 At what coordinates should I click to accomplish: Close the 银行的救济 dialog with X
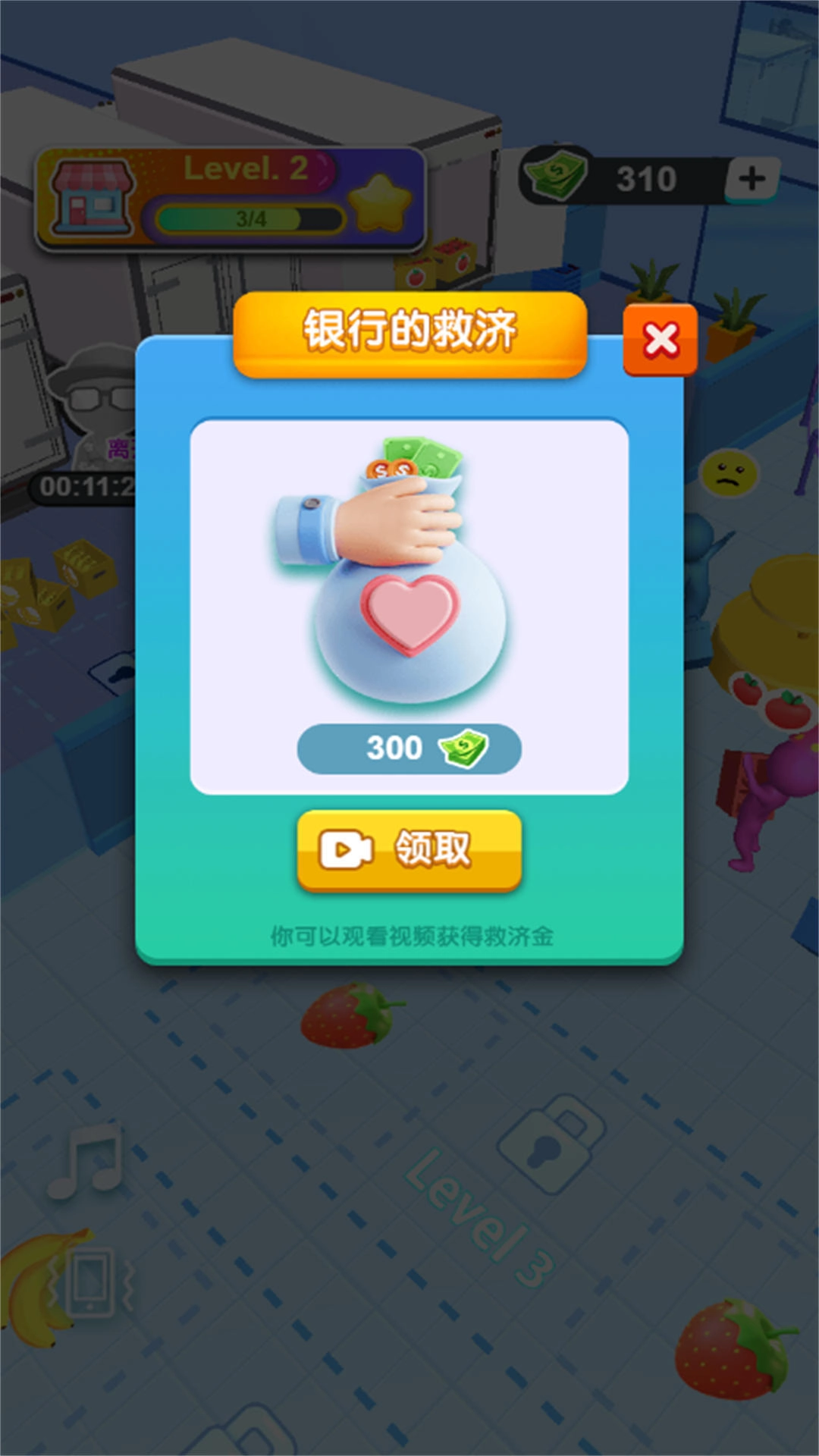click(661, 340)
